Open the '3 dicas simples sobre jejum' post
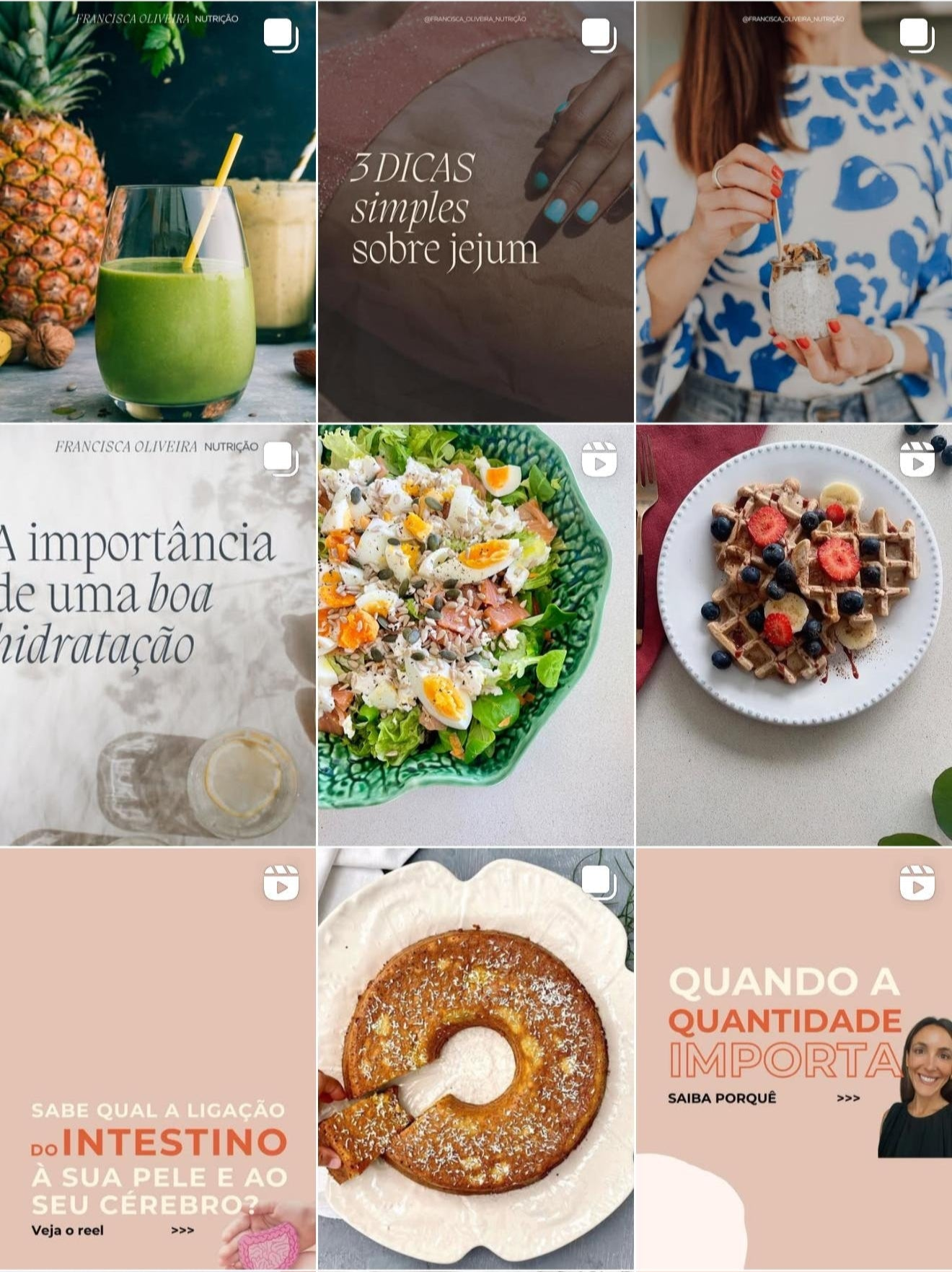Screen dimensions: 952x1272 475,211
